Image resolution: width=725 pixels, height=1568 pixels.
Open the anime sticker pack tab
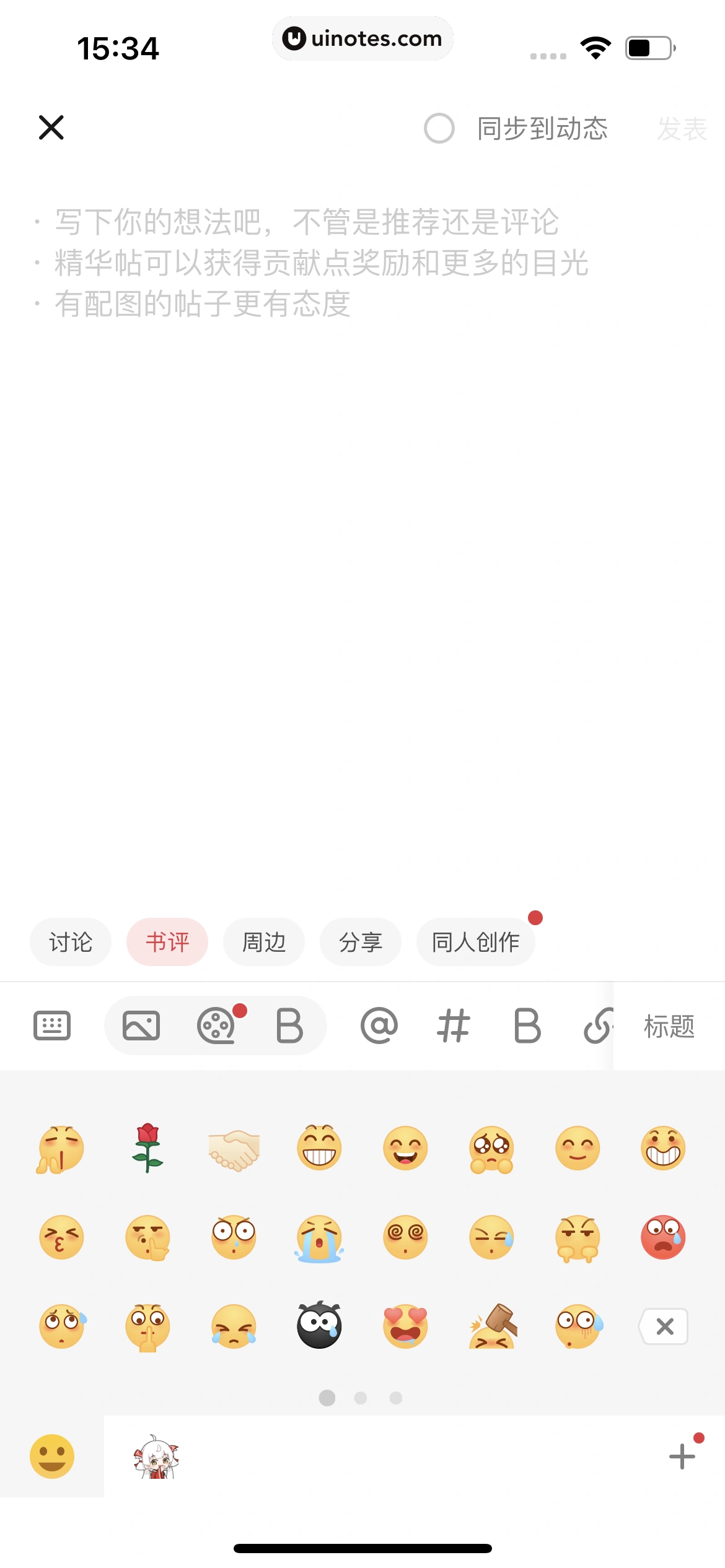coord(154,1455)
